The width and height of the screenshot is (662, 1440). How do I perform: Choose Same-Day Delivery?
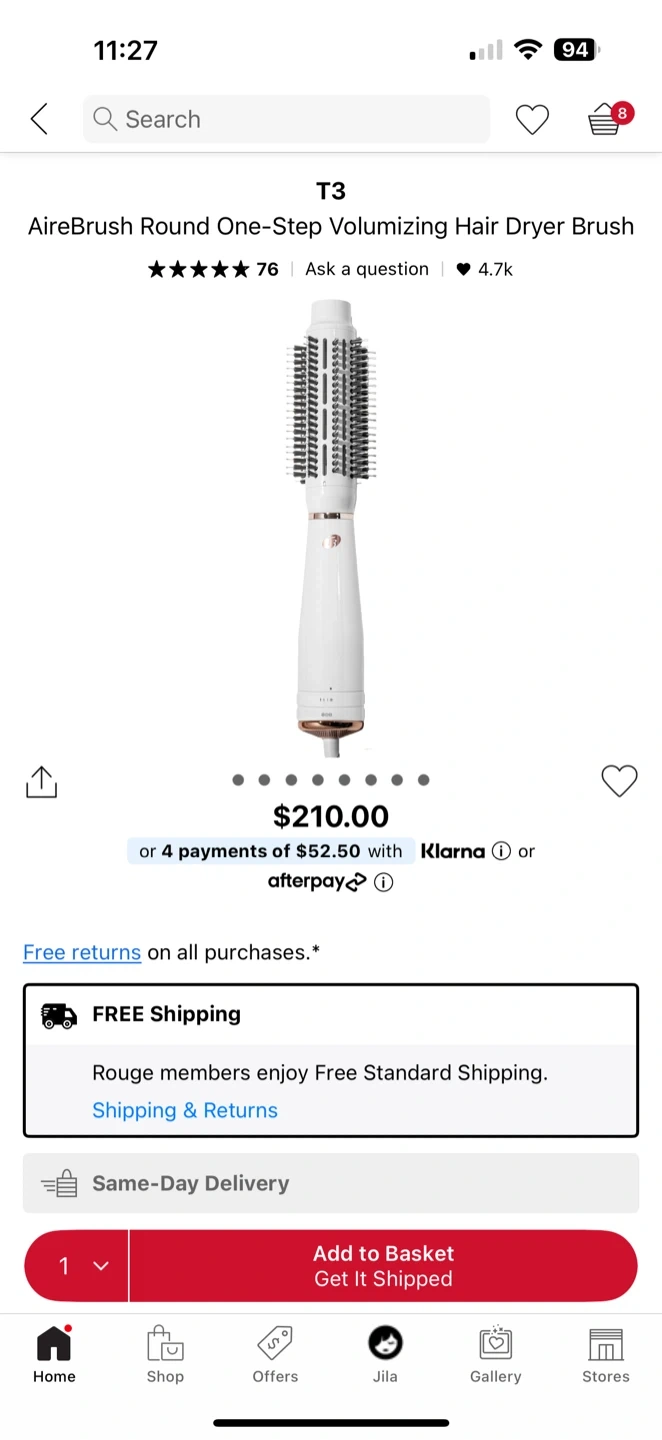tap(330, 1183)
